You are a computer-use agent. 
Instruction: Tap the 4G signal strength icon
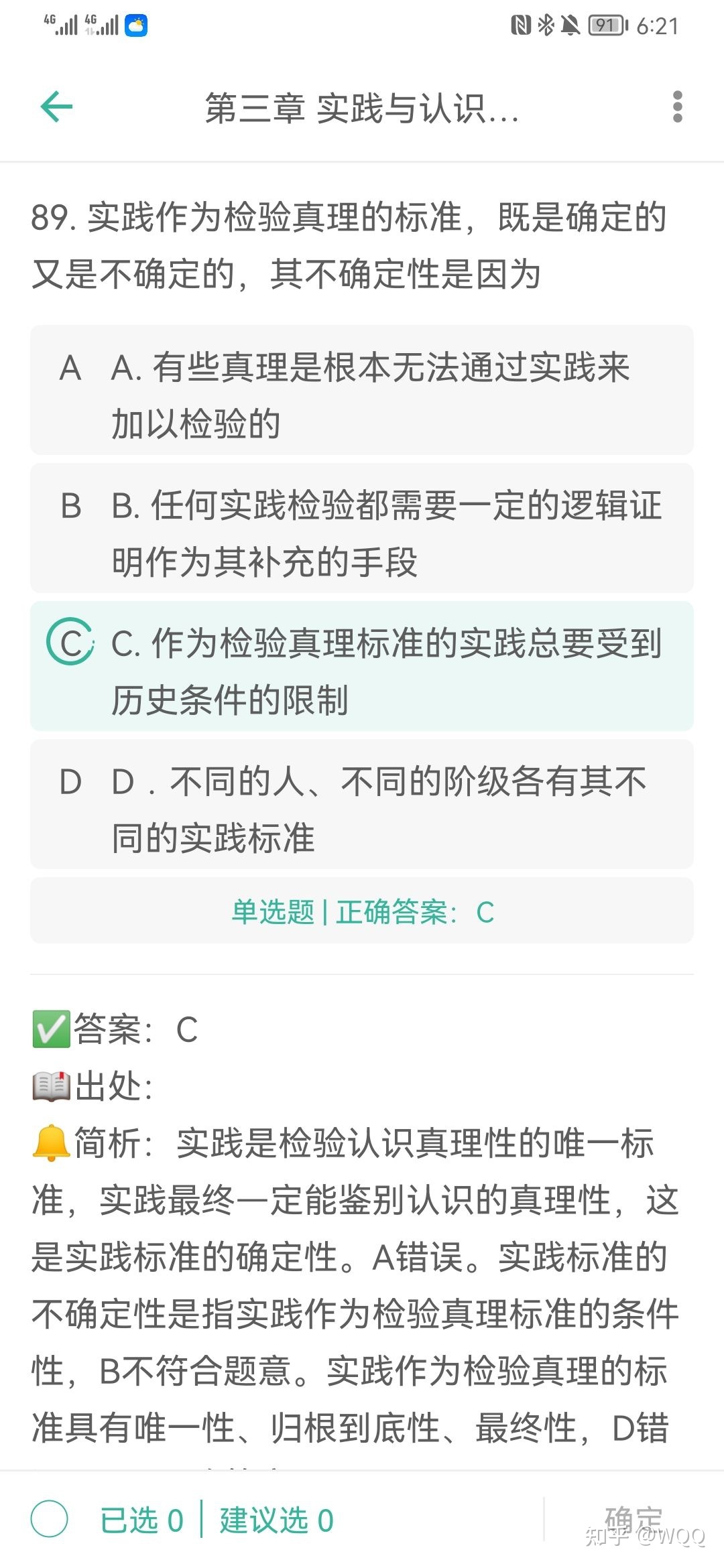(60, 23)
